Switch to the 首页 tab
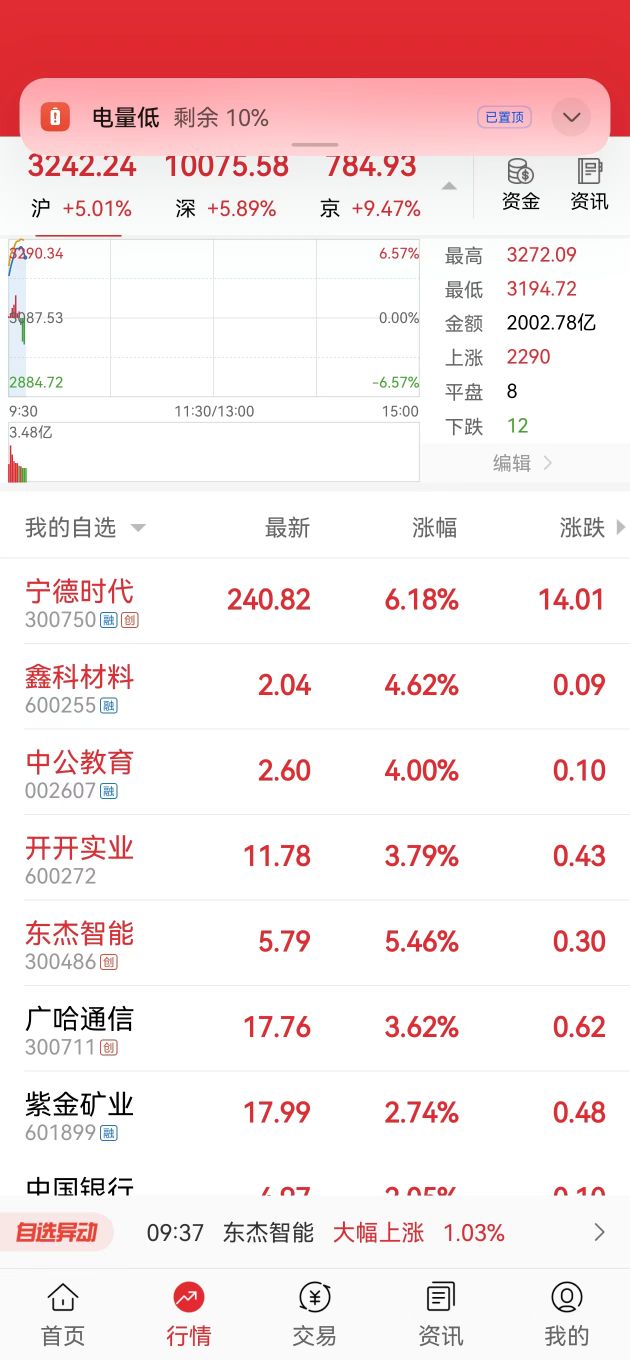Viewport: 630px width, 1360px height. tap(63, 1315)
